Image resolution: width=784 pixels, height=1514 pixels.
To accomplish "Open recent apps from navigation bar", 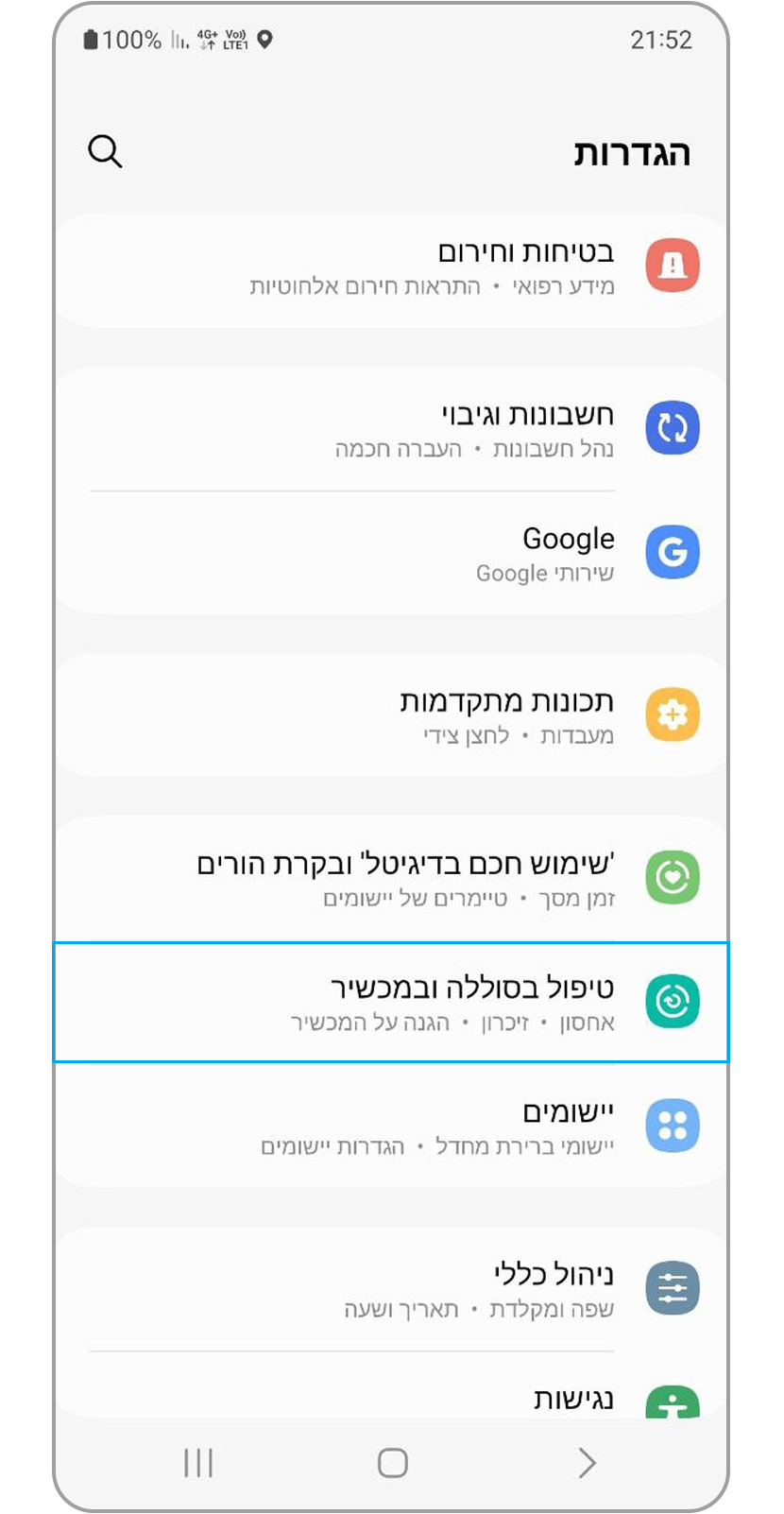I will (198, 1463).
